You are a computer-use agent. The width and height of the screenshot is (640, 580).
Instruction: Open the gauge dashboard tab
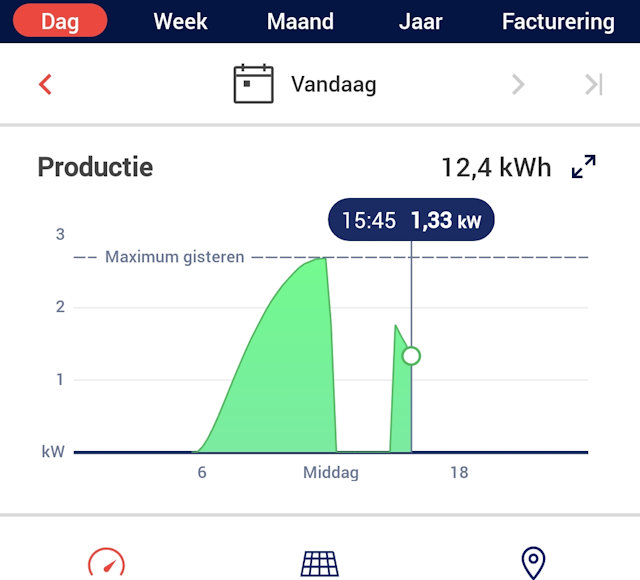click(x=107, y=562)
